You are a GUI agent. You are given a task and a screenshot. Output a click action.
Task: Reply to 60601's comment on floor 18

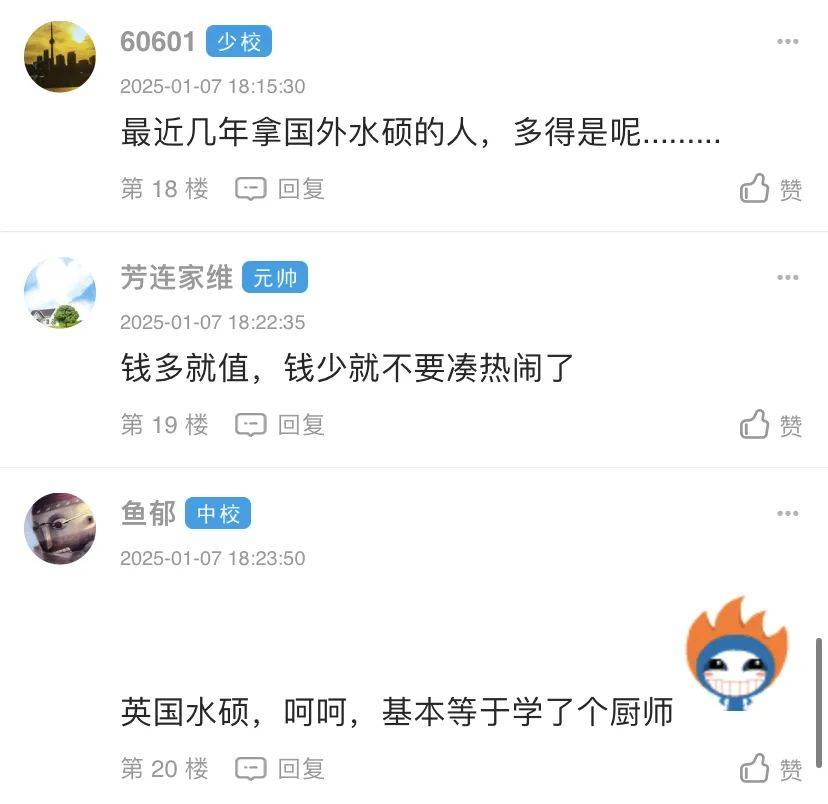click(x=281, y=189)
